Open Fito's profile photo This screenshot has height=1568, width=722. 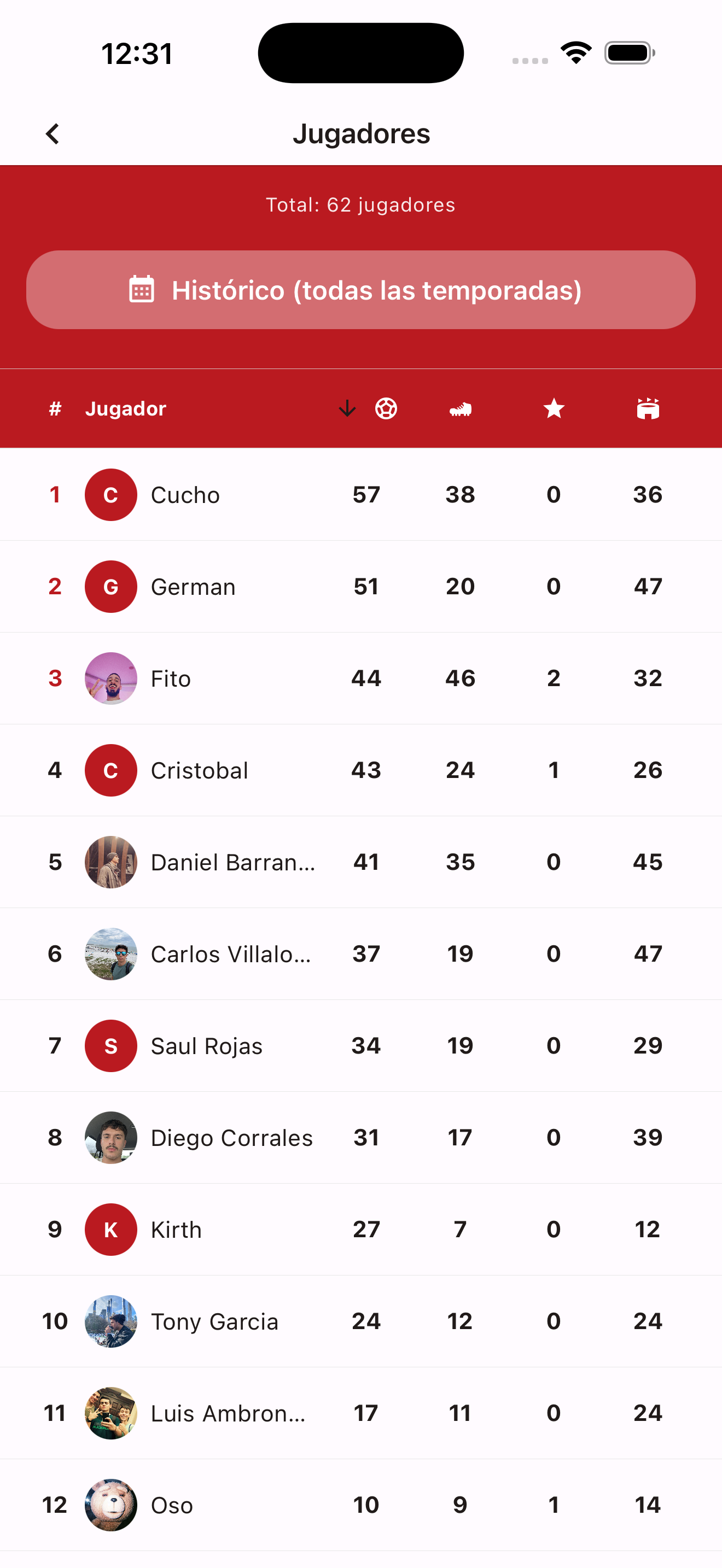[111, 678]
